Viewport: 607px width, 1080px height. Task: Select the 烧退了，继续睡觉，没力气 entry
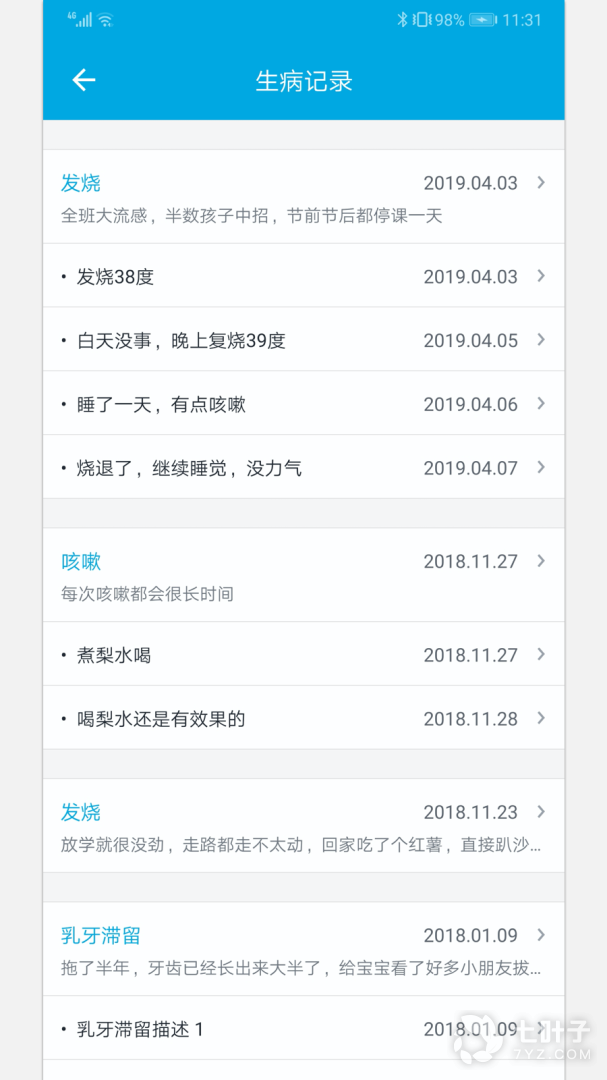pos(303,467)
